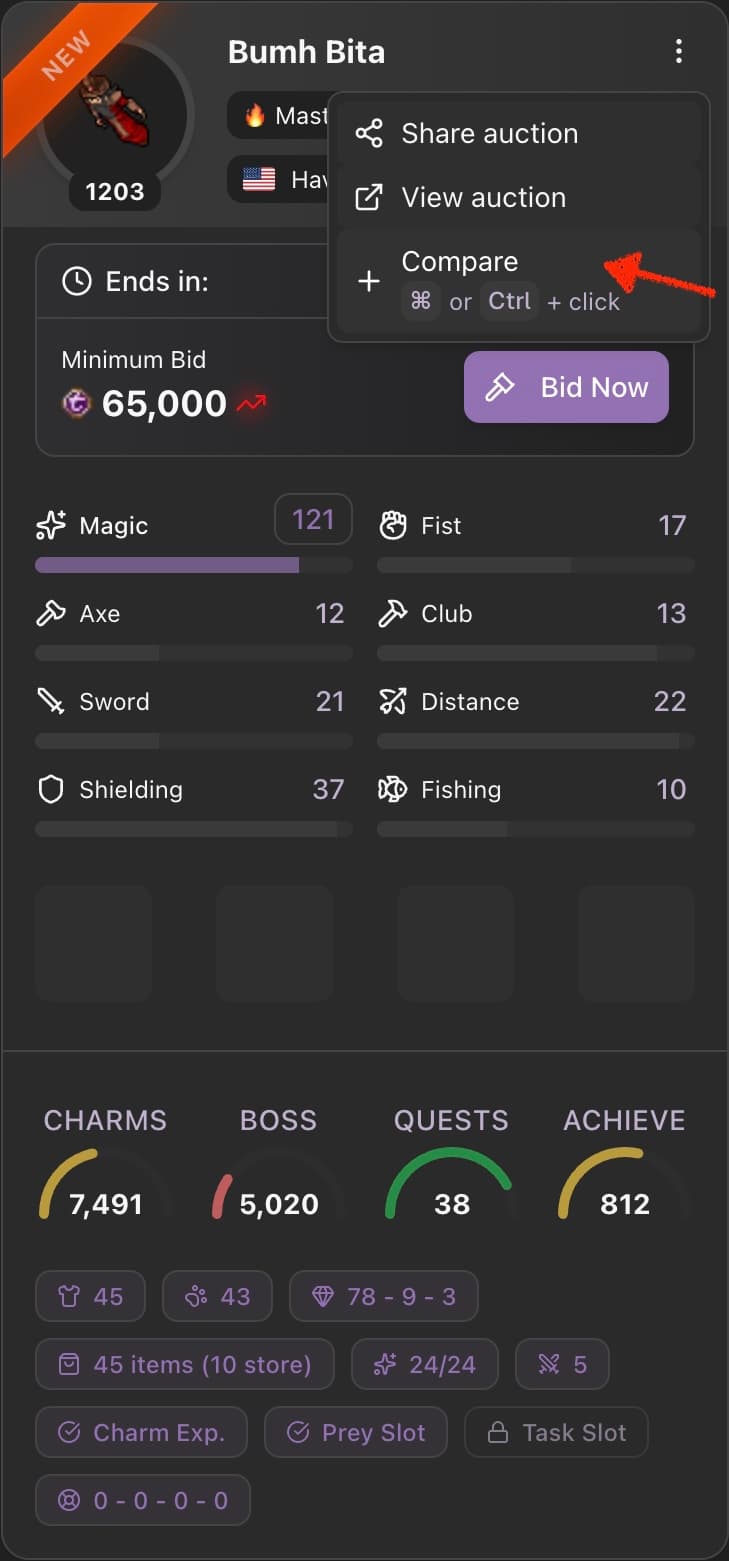Open the three-dot options menu

point(679,50)
